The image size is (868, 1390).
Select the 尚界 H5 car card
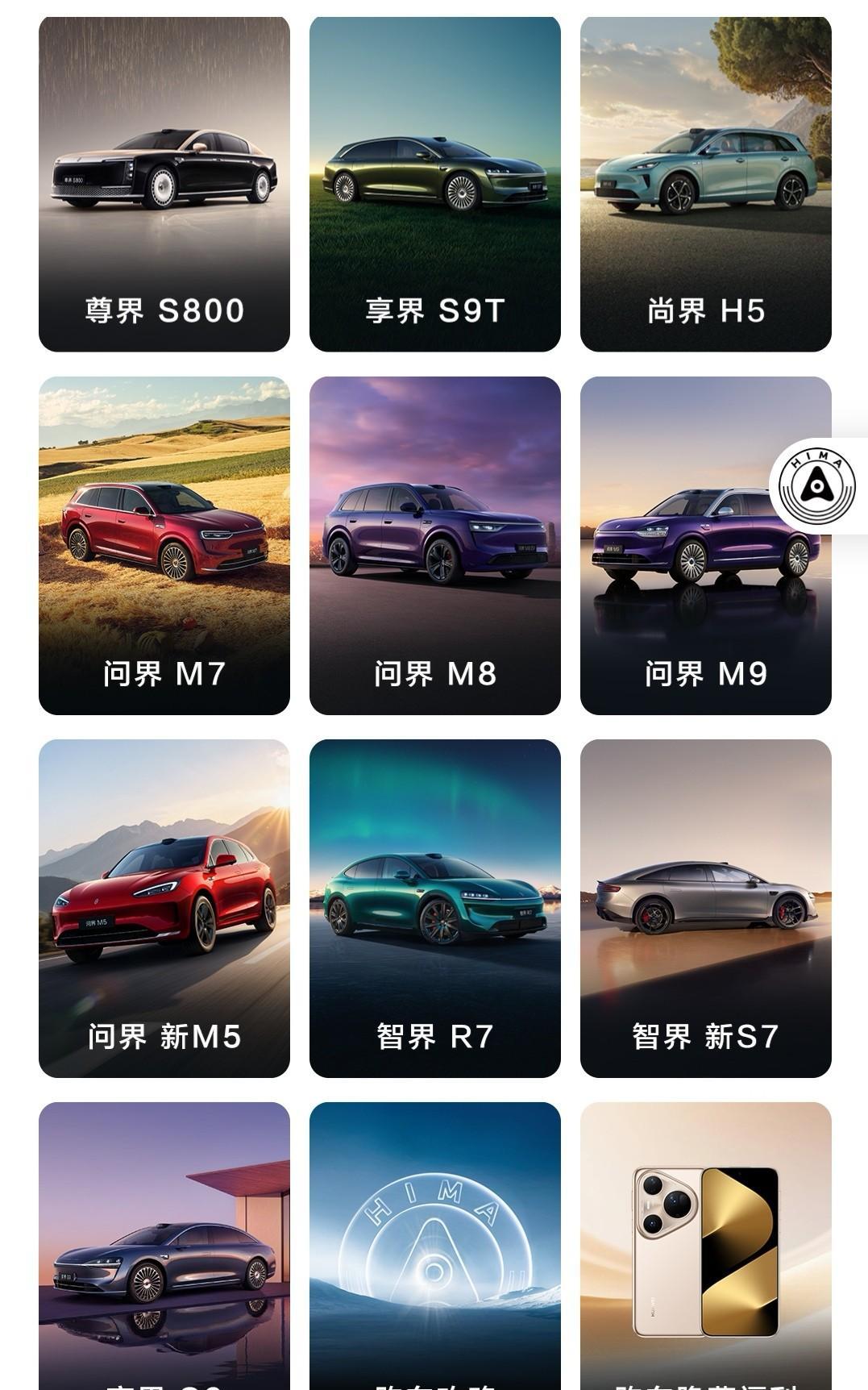[706, 184]
